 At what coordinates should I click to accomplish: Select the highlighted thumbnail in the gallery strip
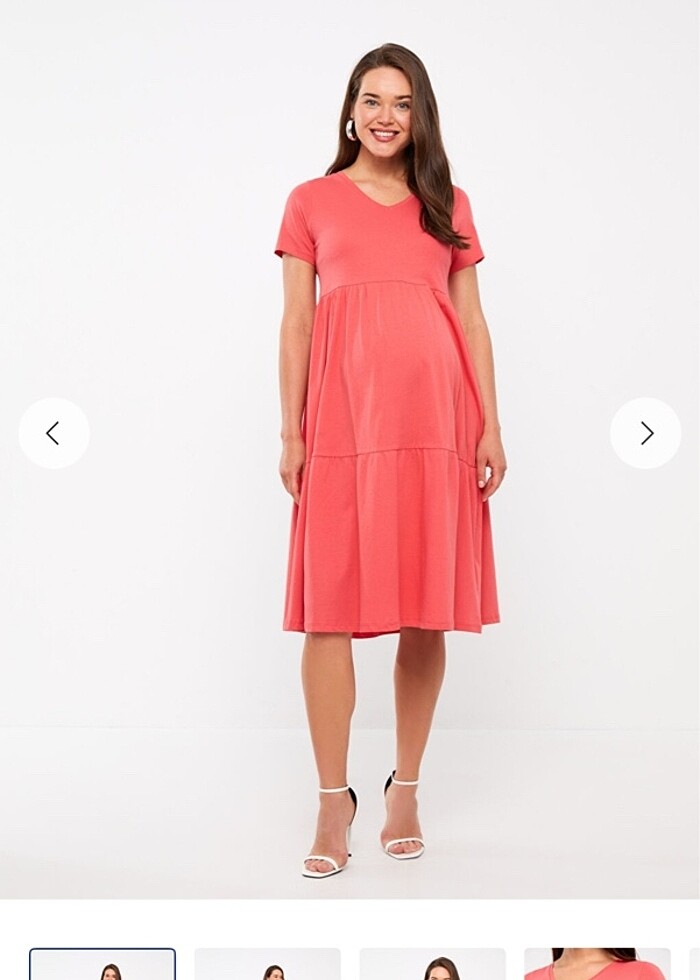coord(103,965)
